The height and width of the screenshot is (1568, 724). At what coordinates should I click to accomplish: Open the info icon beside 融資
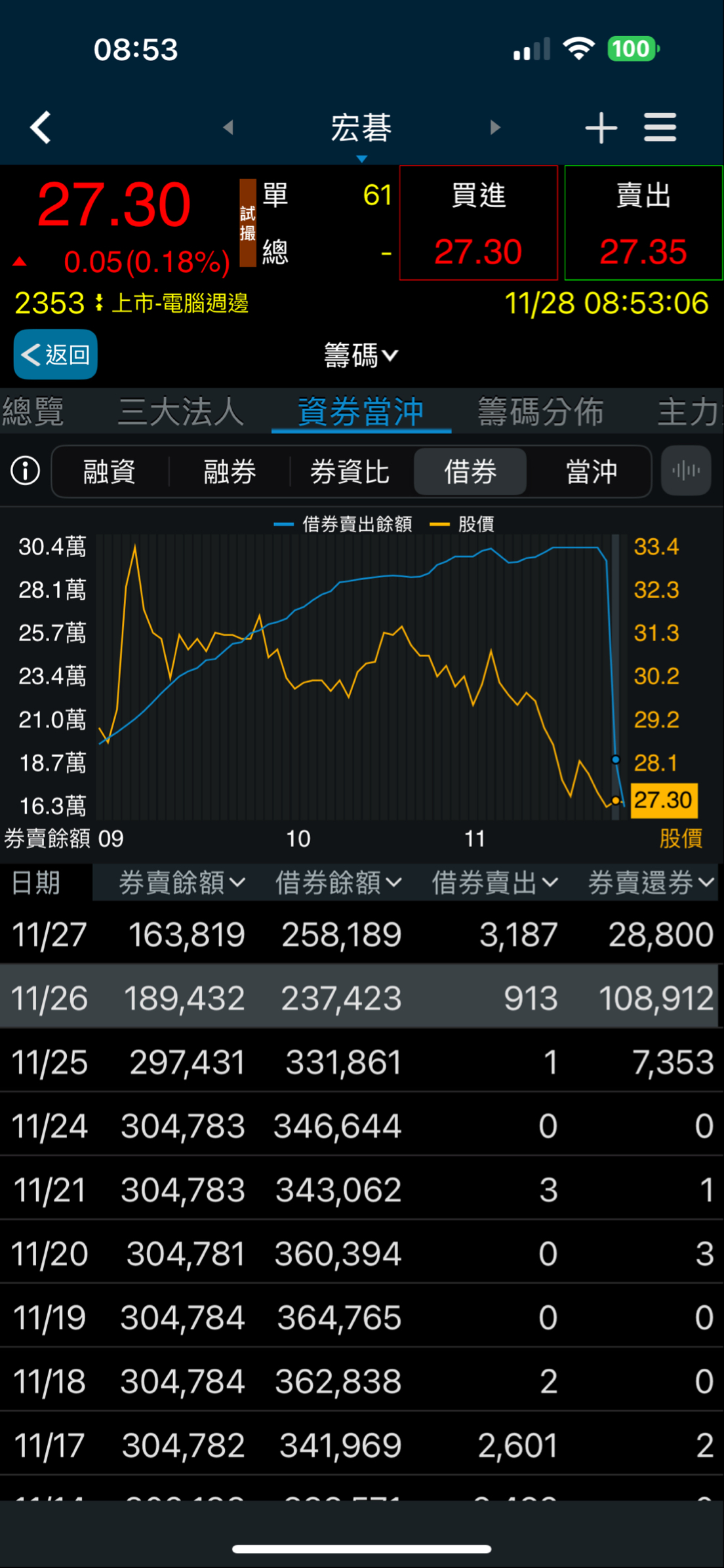[x=26, y=471]
